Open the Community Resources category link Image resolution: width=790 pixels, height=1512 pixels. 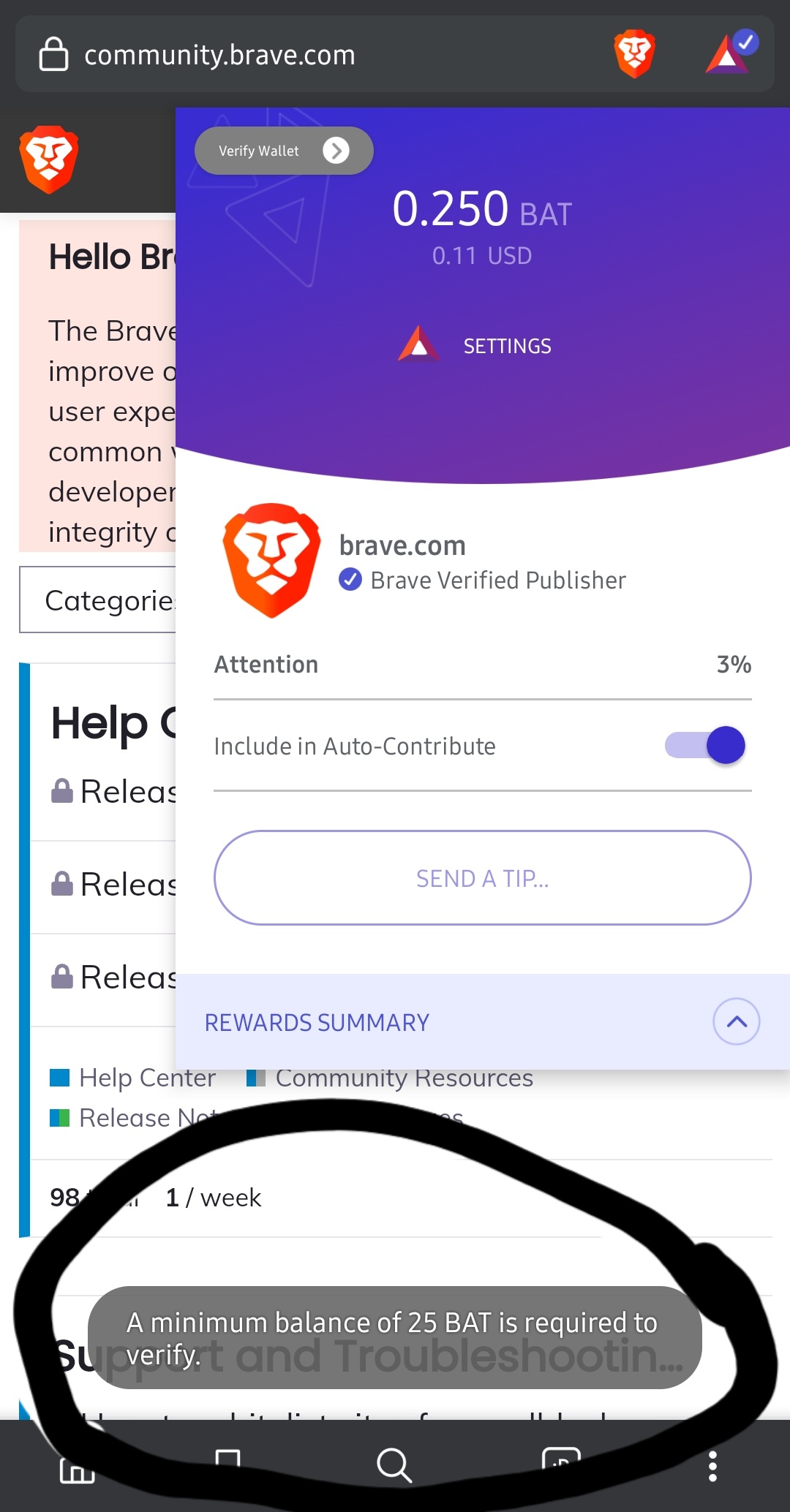pyautogui.click(x=404, y=1078)
